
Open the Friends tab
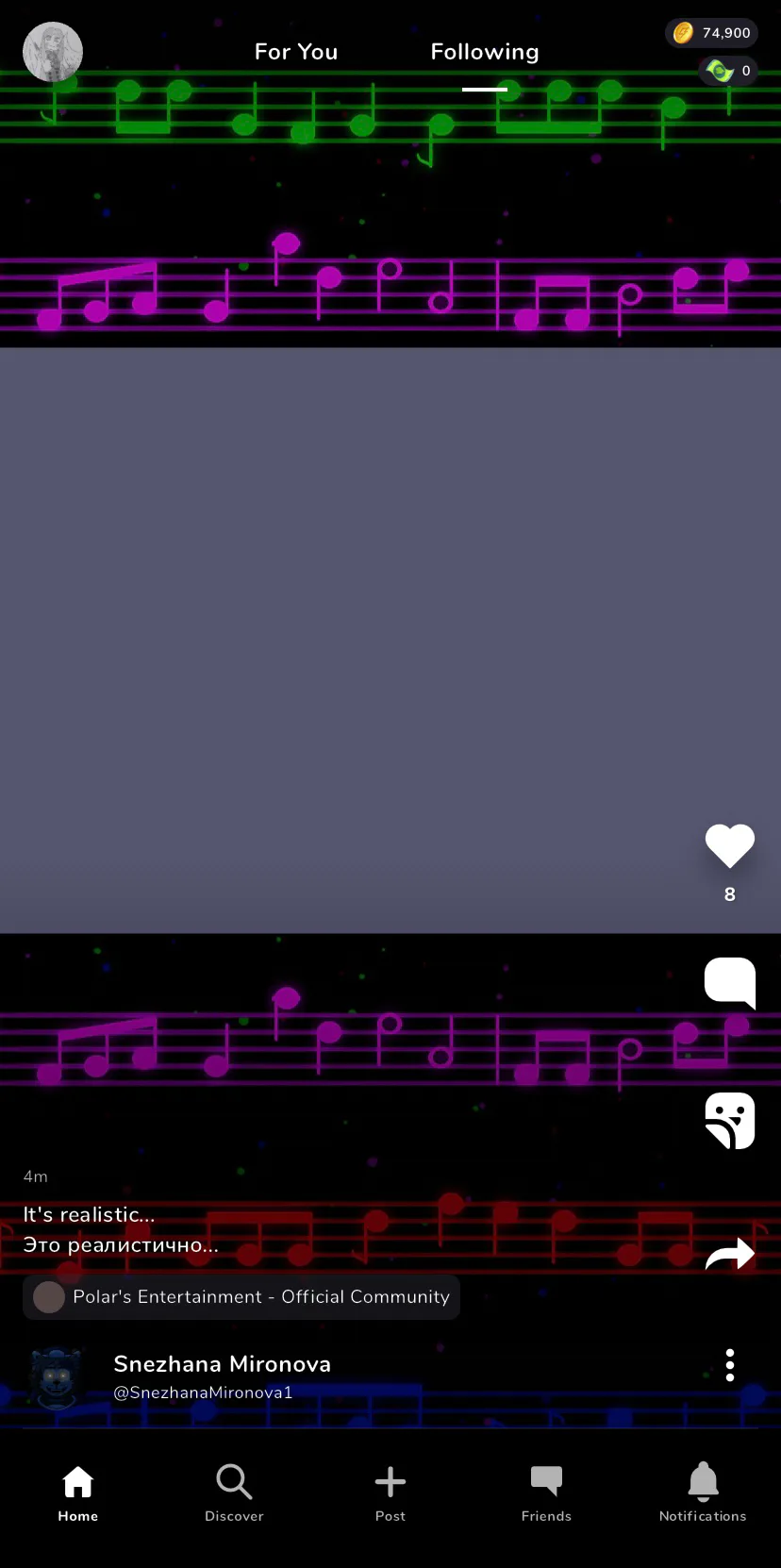[546, 1493]
